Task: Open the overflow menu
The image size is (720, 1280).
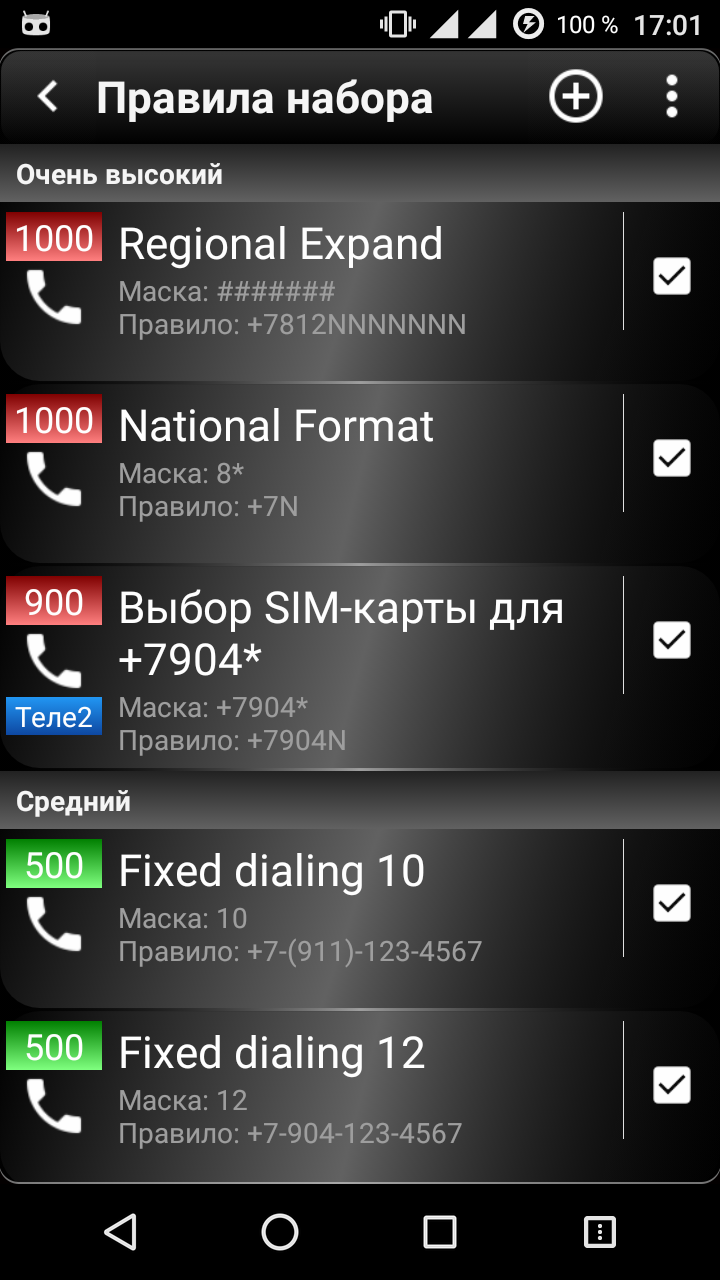Action: (672, 97)
